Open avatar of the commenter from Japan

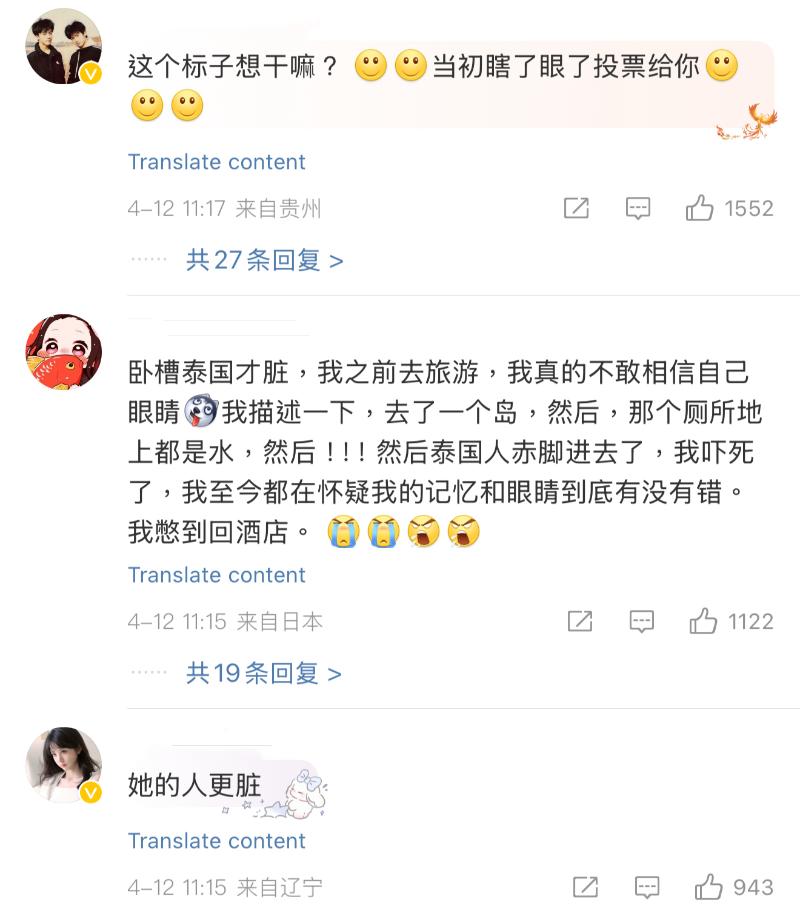(x=64, y=353)
